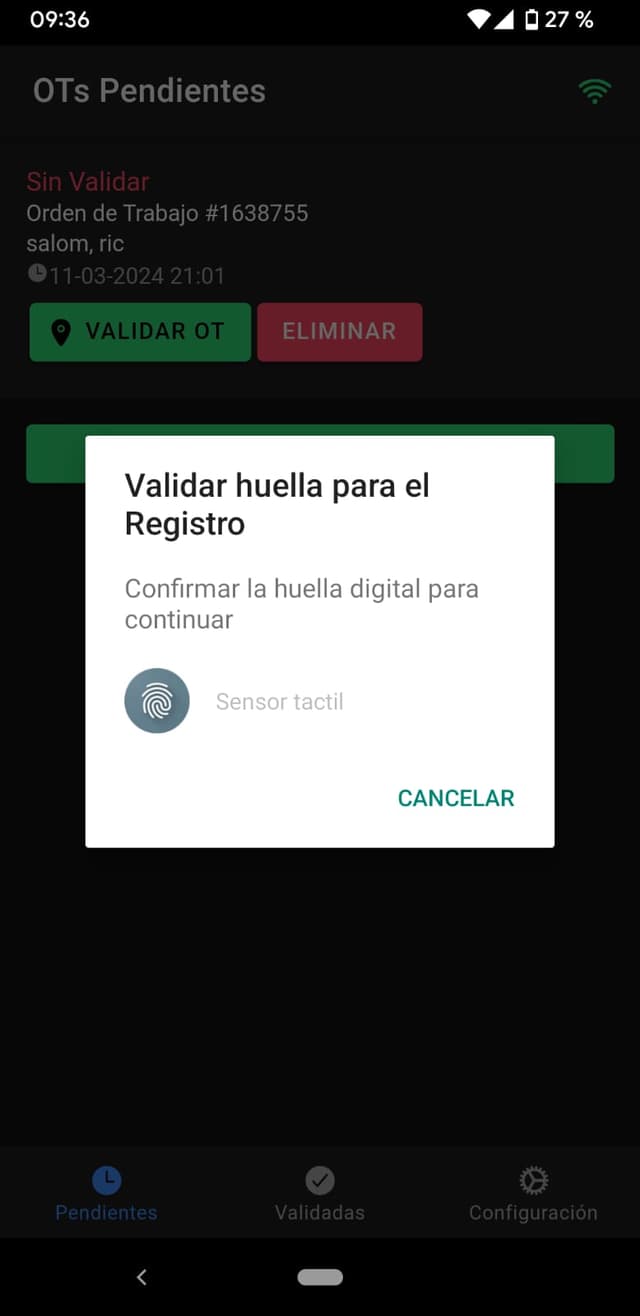Viewport: 640px width, 1316px height.
Task: Delete the work order with ELIMINAR
Action: tap(339, 332)
